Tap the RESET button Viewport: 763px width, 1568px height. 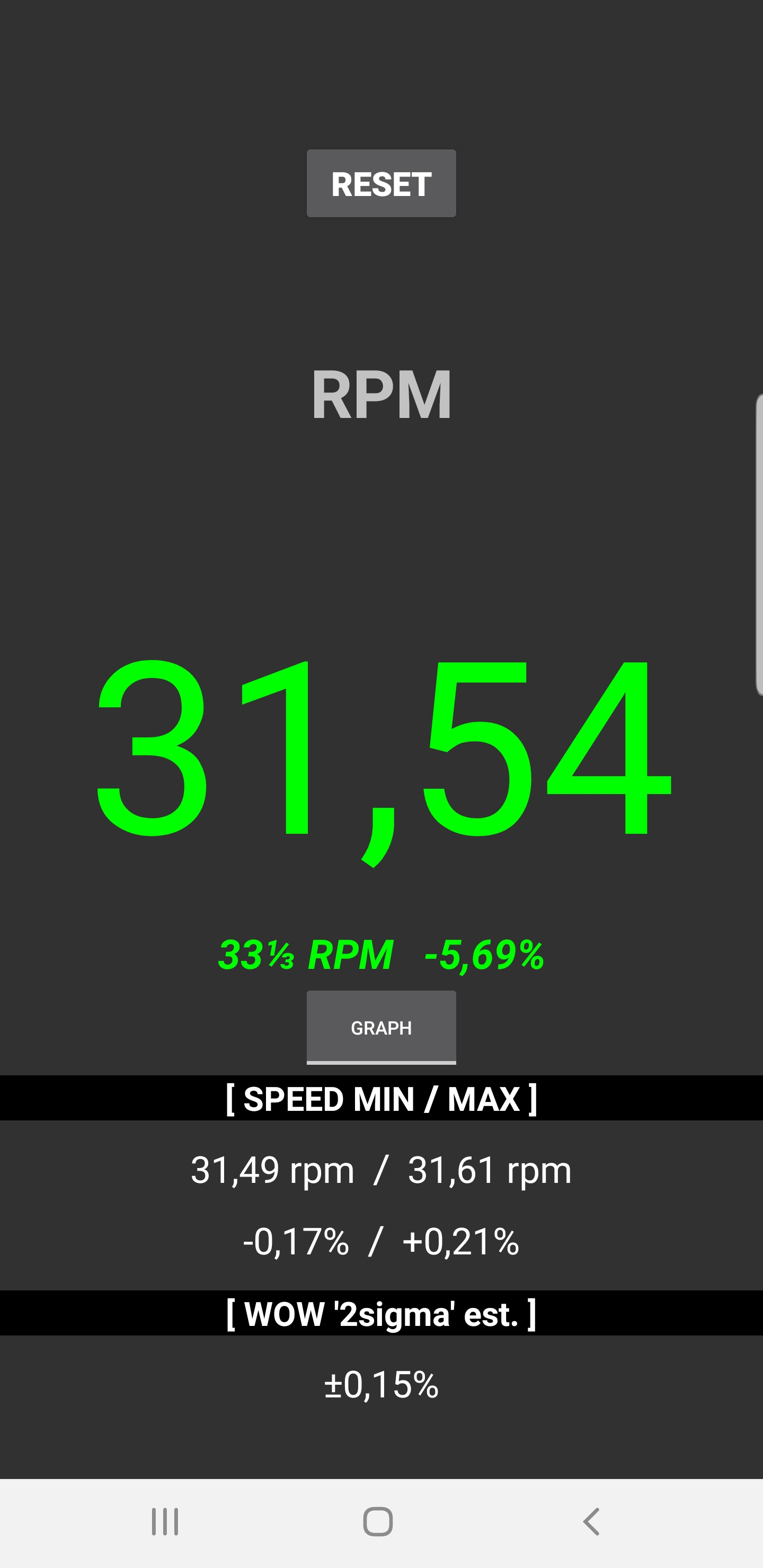(381, 184)
